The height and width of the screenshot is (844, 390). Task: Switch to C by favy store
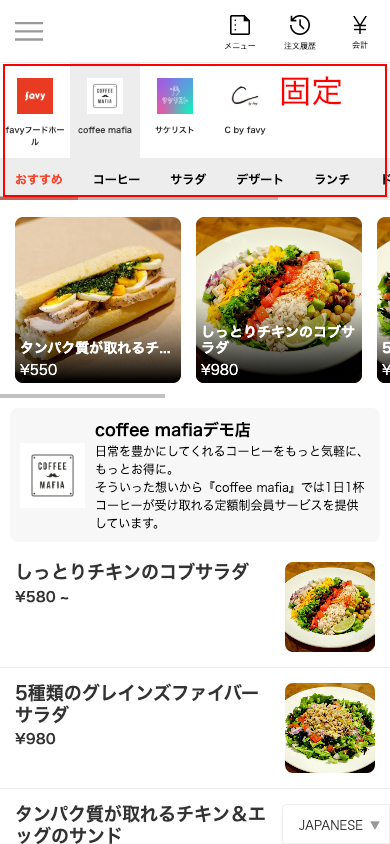coord(245,112)
